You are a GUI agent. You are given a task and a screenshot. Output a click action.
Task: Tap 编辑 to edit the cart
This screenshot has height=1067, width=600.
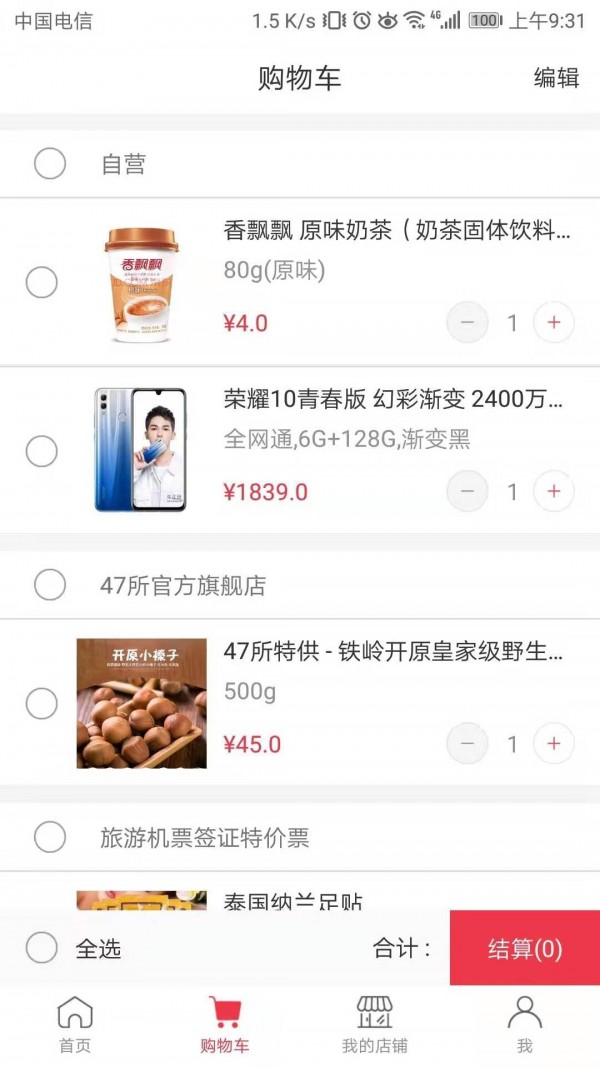[556, 78]
